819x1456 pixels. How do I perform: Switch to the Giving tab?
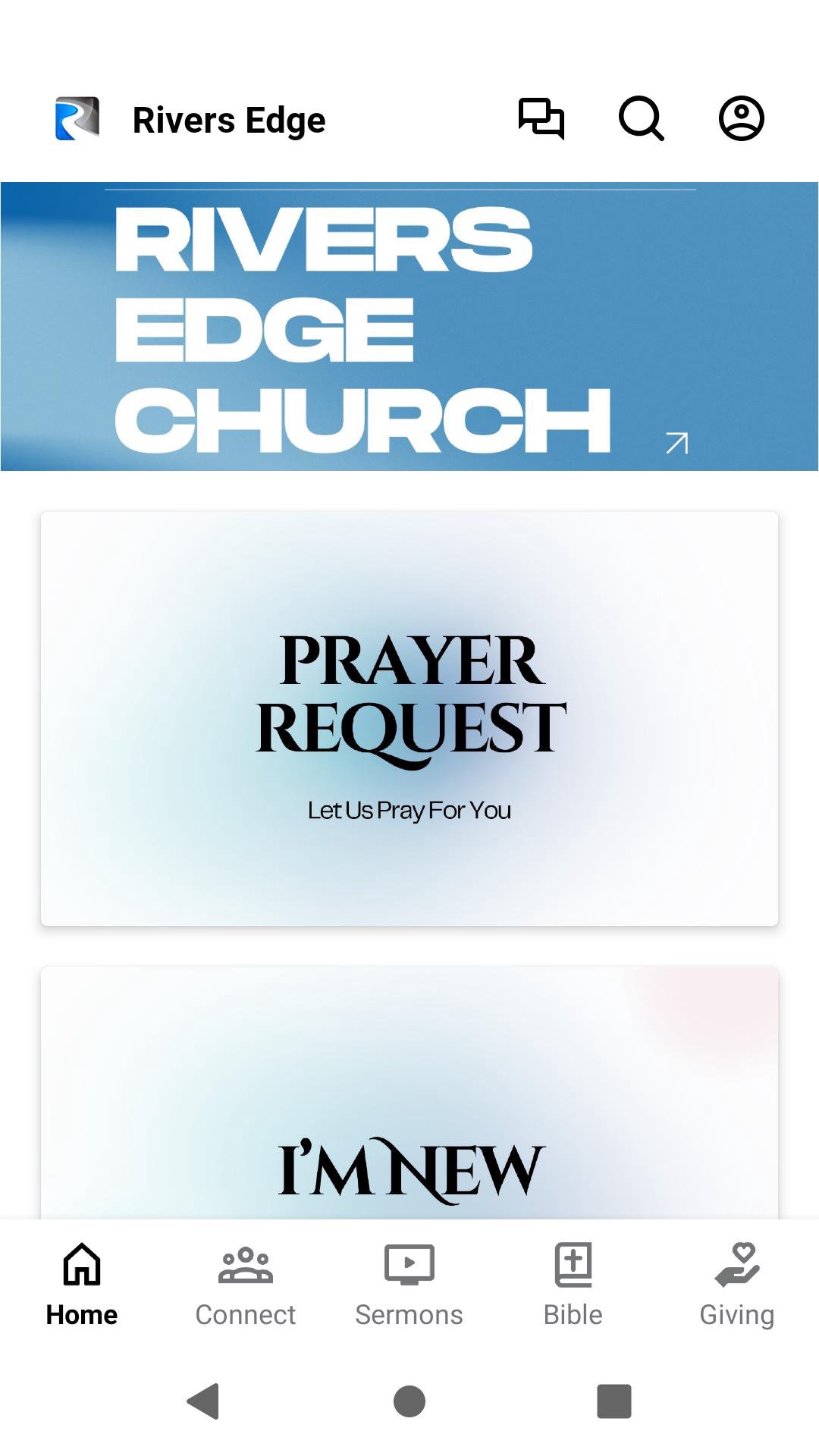coord(737,1285)
